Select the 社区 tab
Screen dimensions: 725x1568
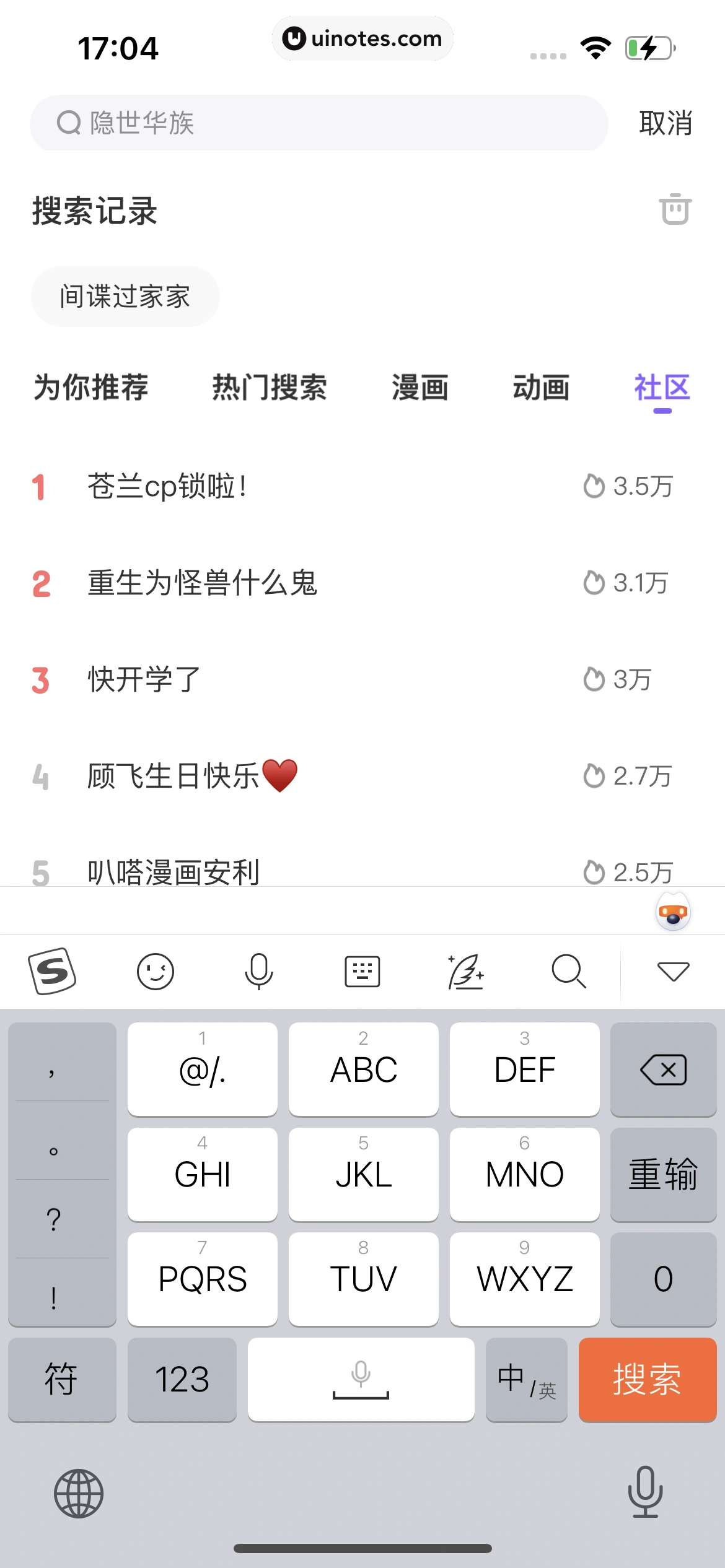point(662,388)
